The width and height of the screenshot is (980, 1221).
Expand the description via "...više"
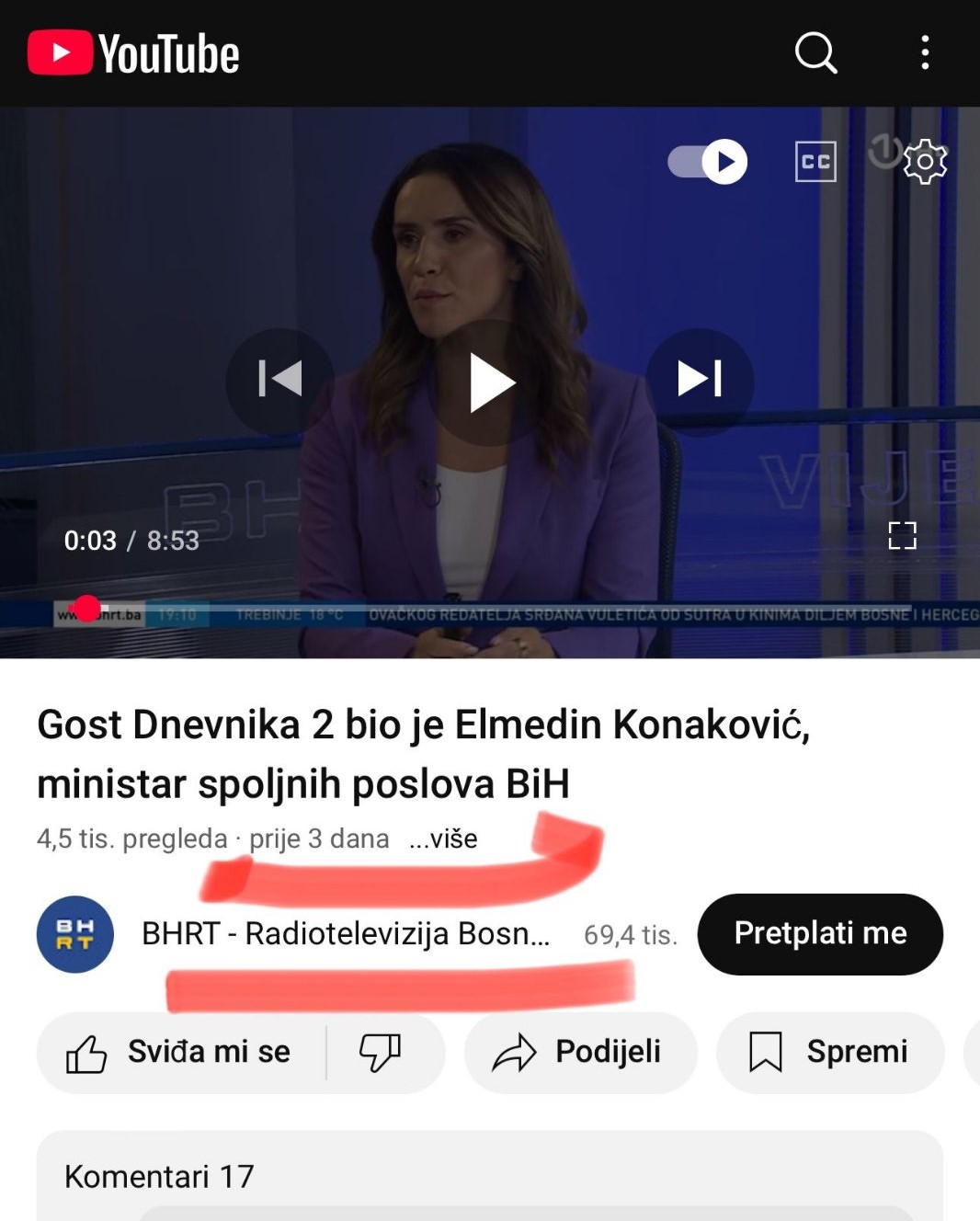coord(443,839)
